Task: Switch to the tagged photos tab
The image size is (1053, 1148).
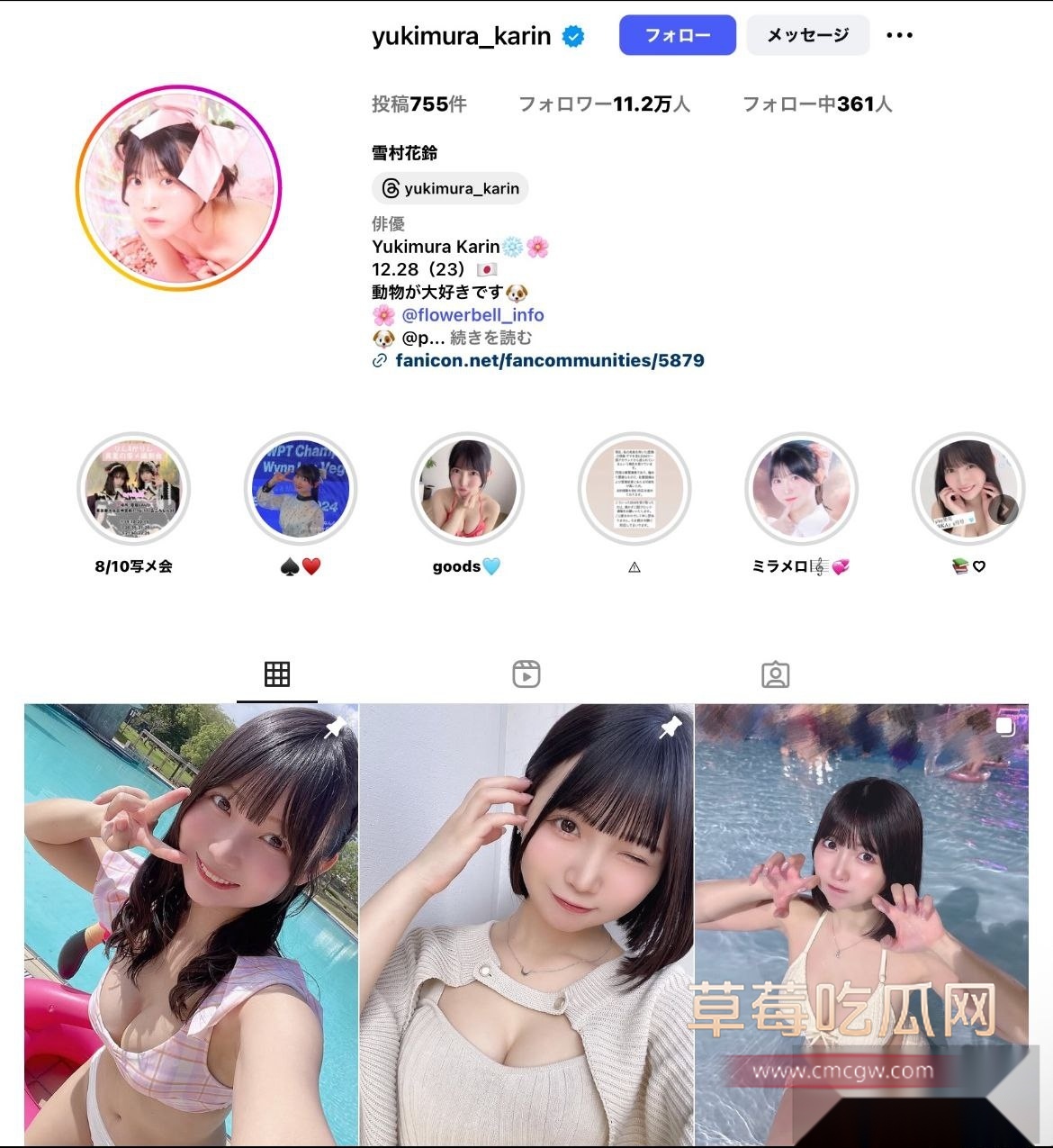Action: [x=775, y=674]
